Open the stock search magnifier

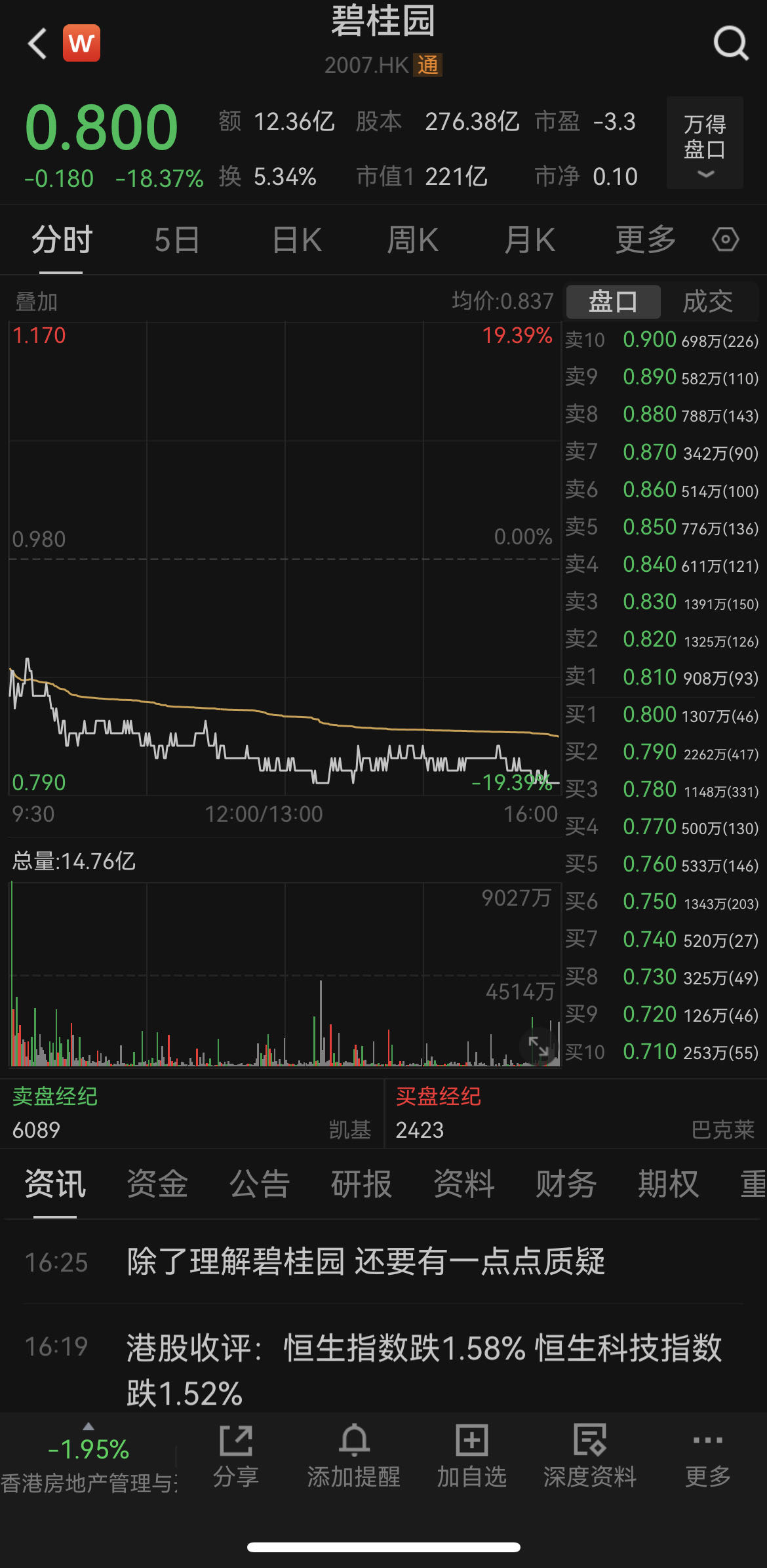[730, 44]
